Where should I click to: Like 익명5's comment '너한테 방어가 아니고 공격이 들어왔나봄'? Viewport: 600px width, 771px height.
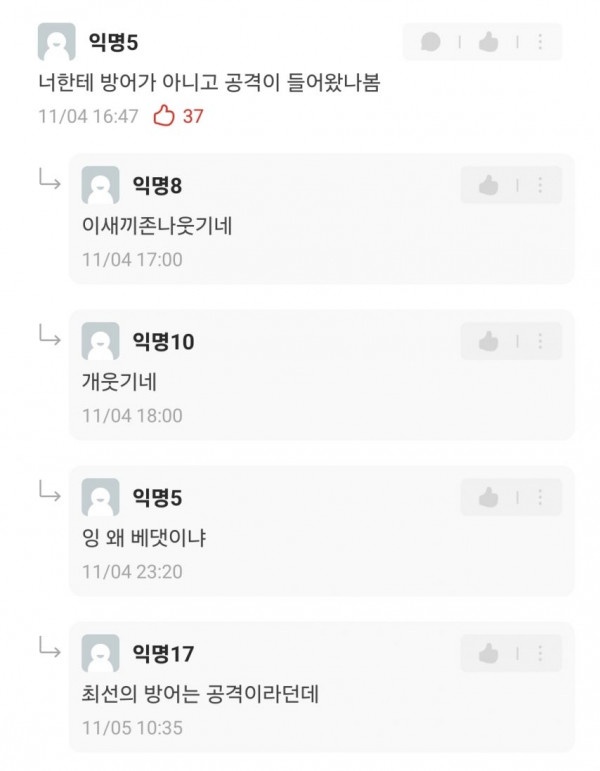click(488, 42)
